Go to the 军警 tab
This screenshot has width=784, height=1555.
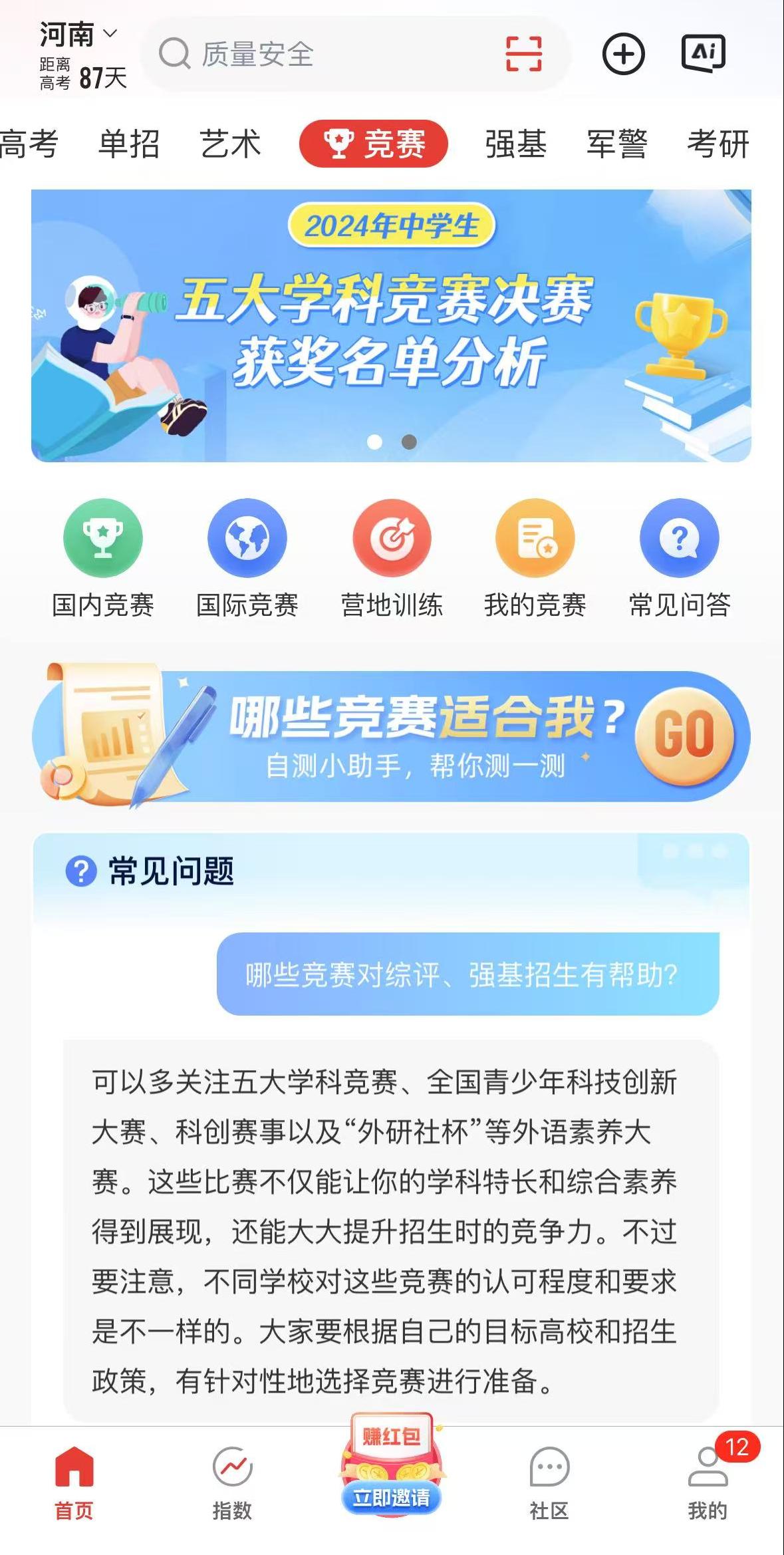(617, 144)
